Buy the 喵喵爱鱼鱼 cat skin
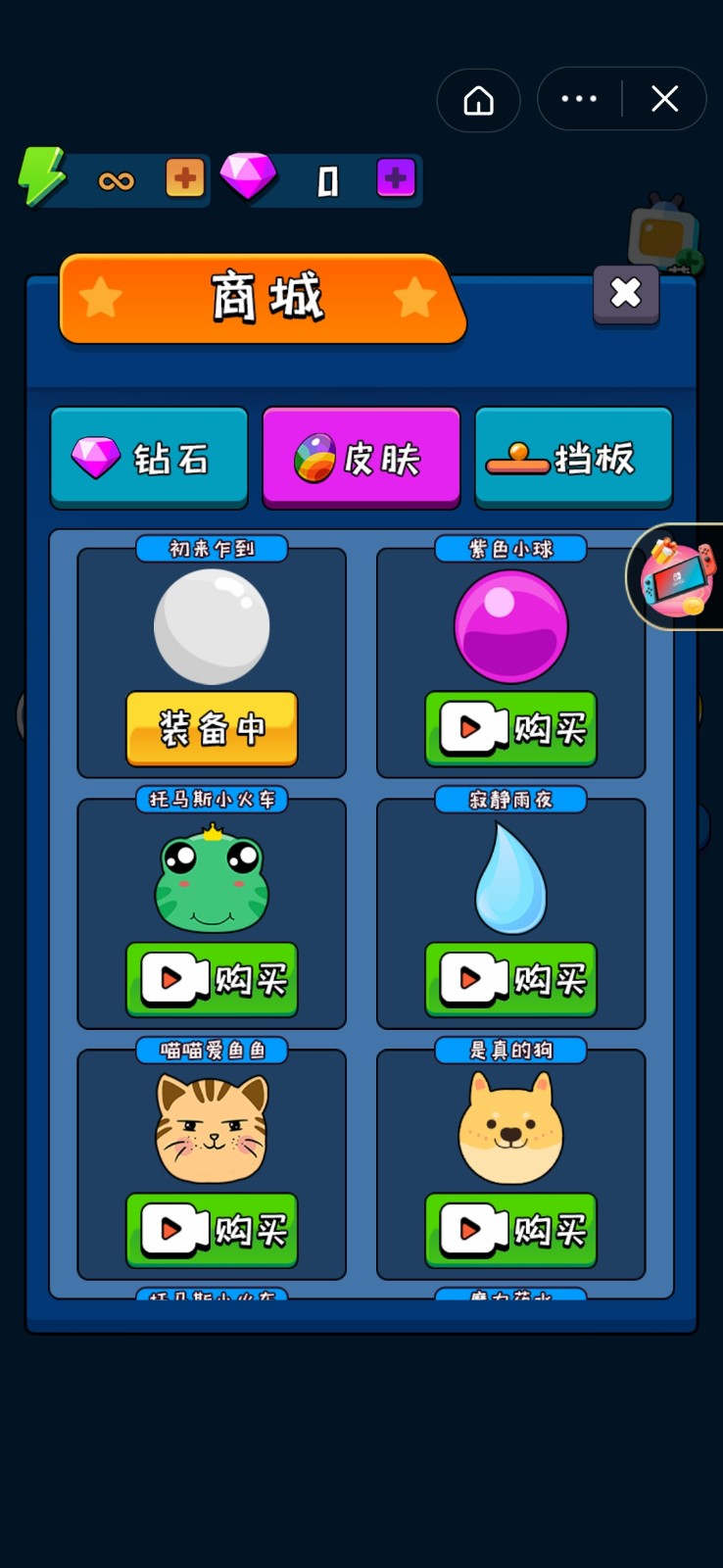 212,1230
